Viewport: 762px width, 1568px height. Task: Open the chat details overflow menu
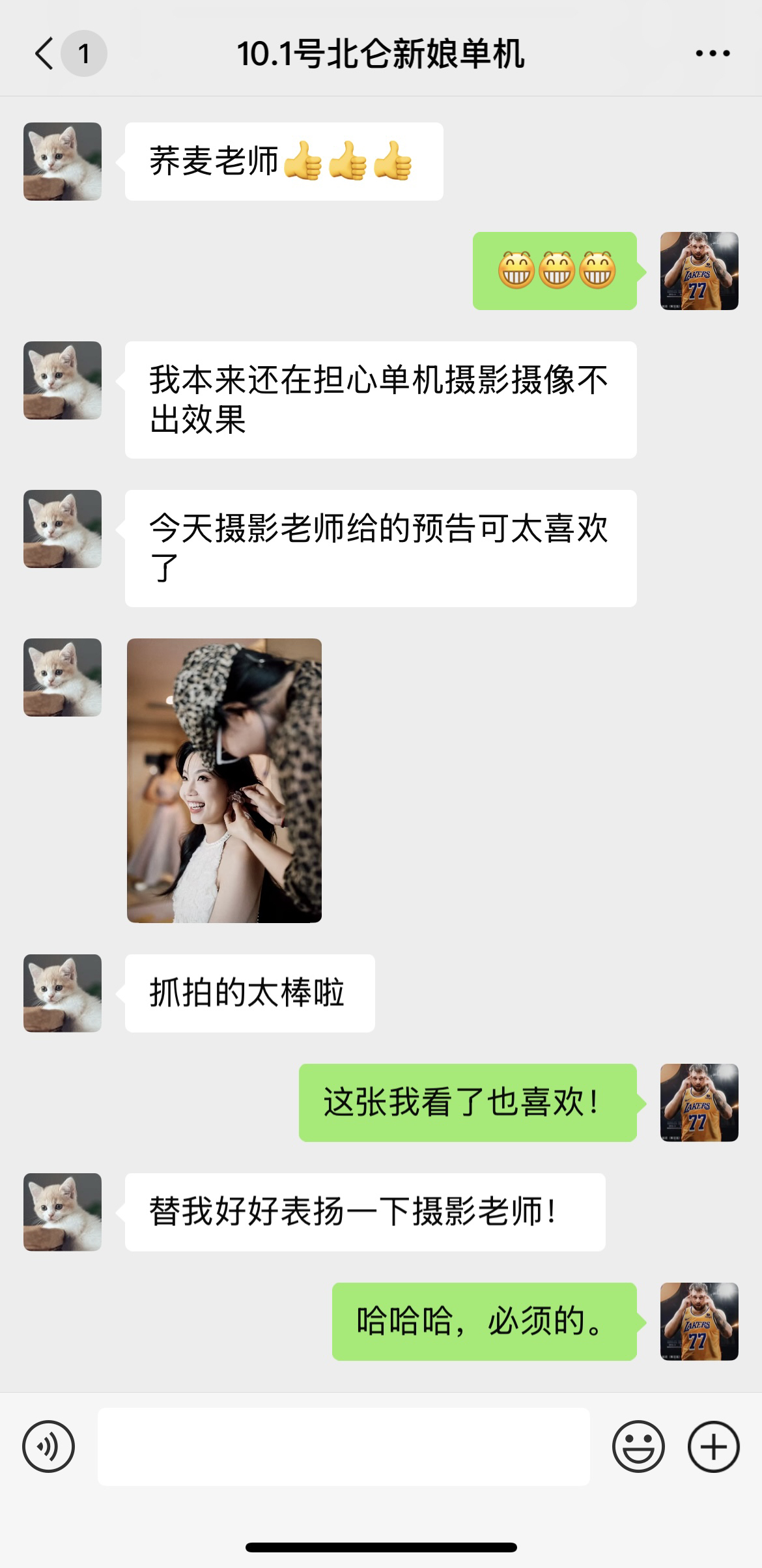tap(713, 53)
